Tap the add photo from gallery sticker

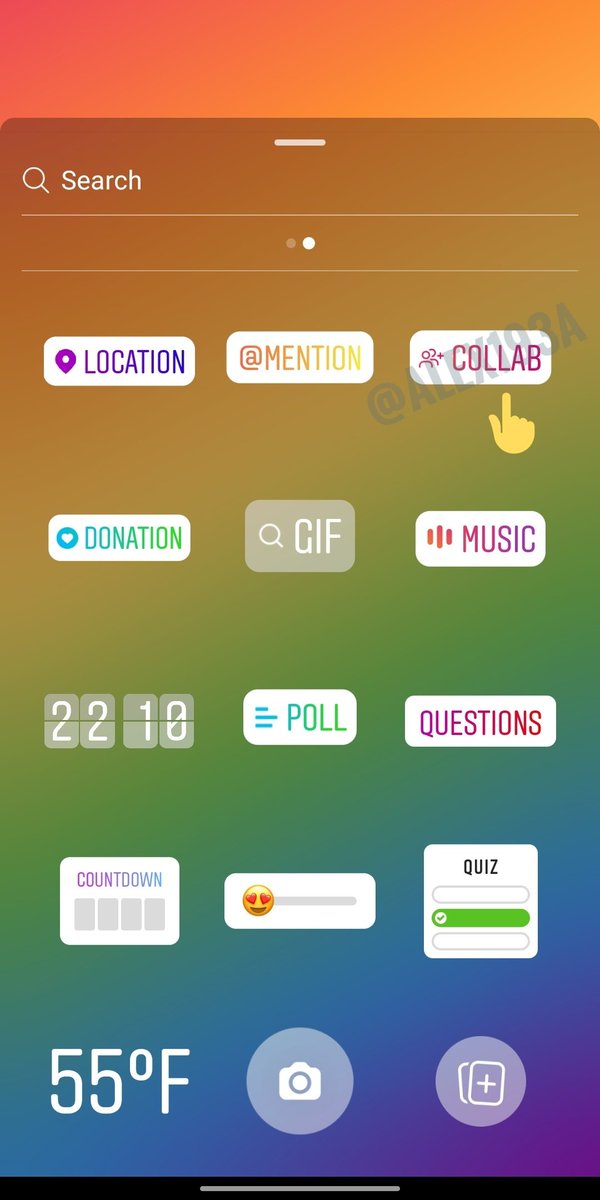pos(480,1081)
